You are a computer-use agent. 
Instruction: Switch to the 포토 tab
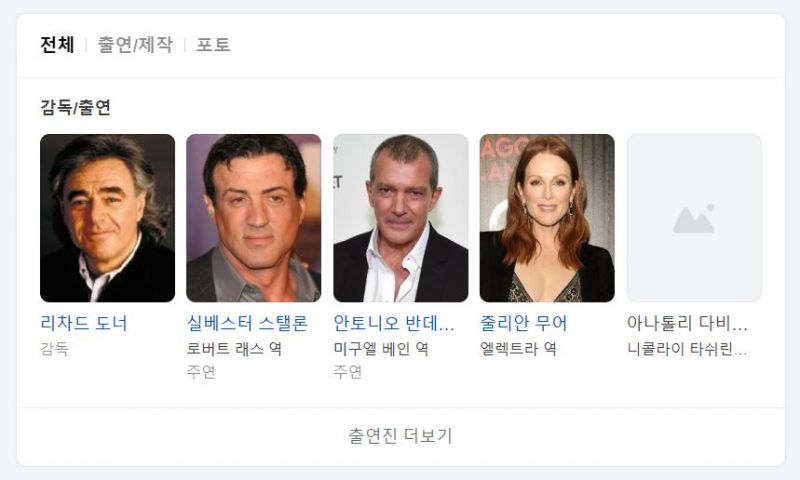click(x=213, y=45)
